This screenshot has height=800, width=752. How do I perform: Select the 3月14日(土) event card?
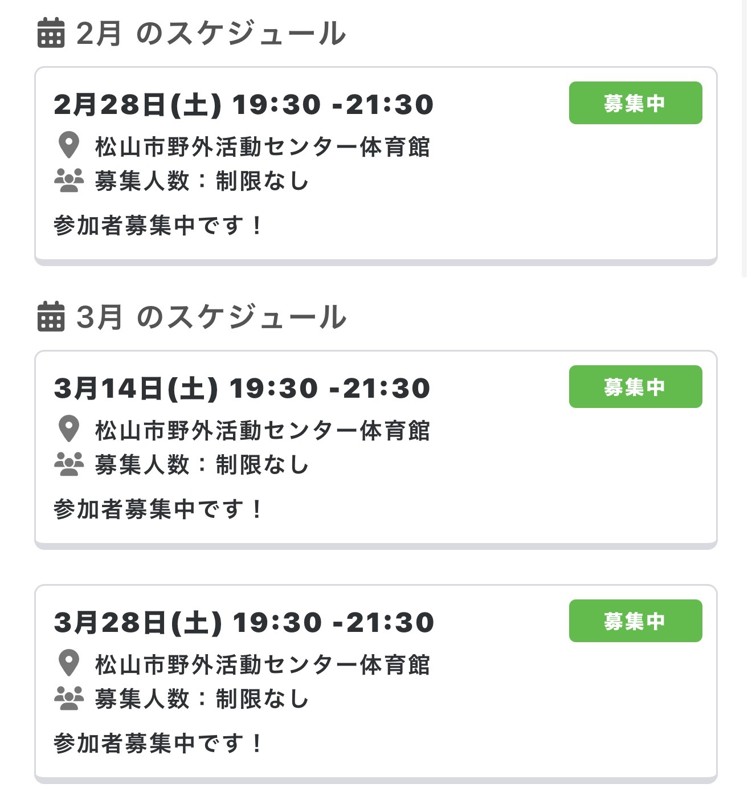click(375, 449)
